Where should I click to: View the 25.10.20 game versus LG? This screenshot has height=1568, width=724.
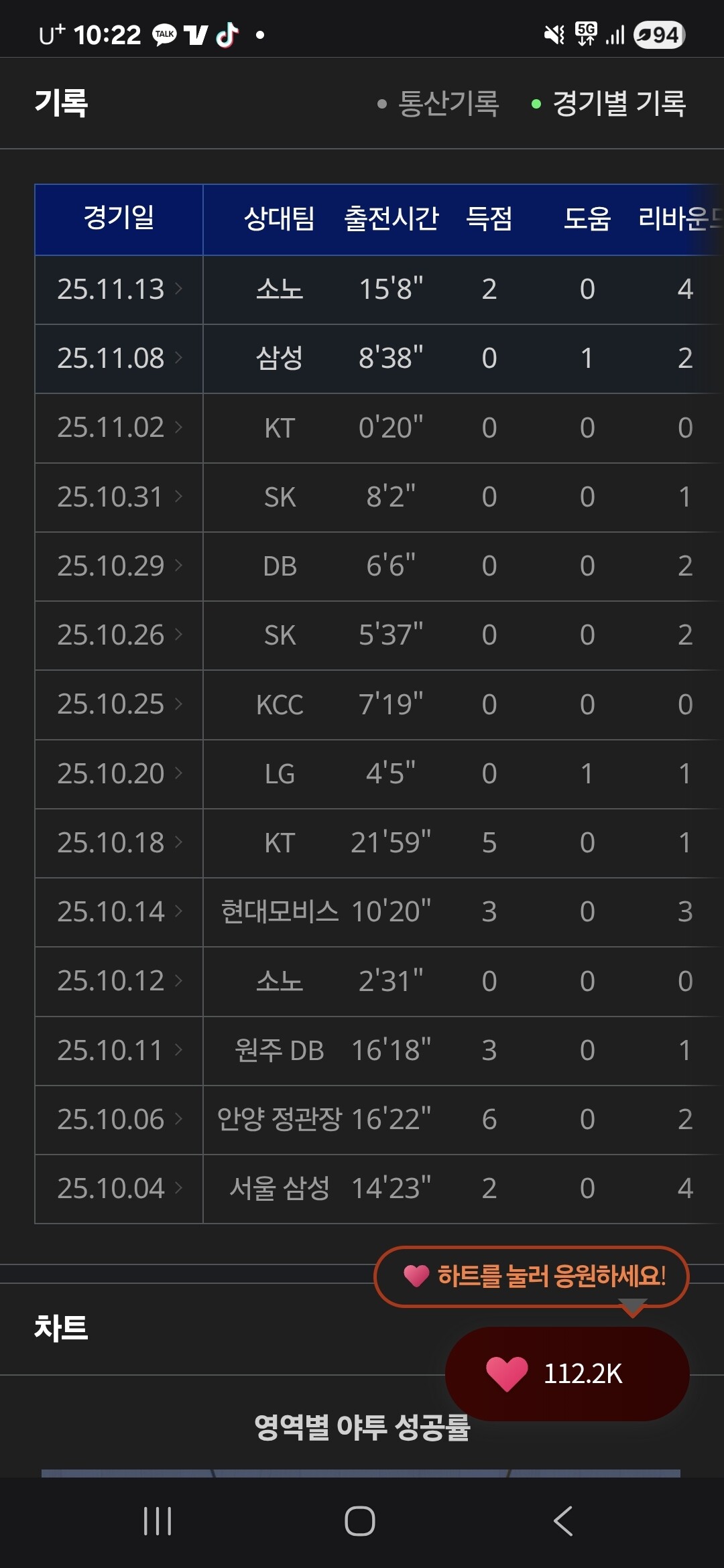[119, 774]
